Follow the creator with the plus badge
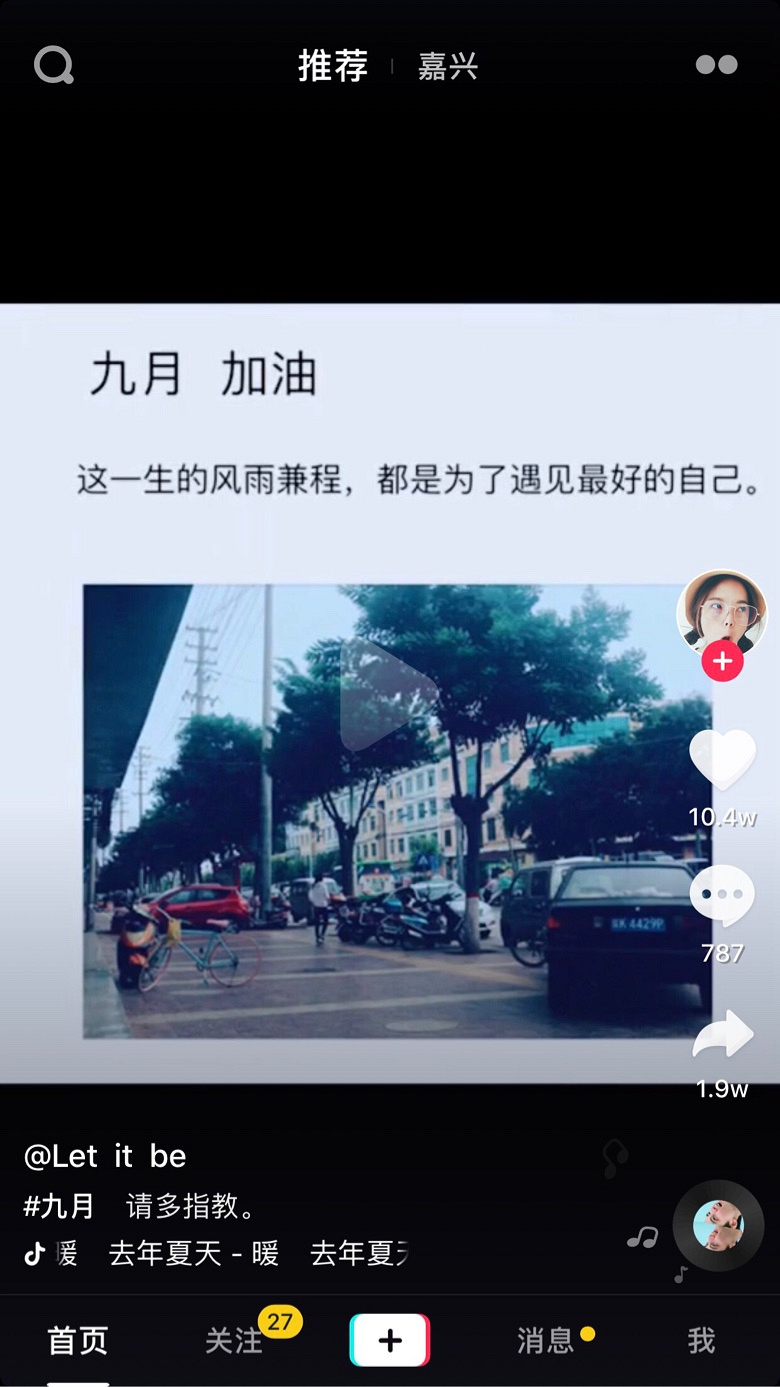Image resolution: width=780 pixels, height=1387 pixels. coord(722,662)
